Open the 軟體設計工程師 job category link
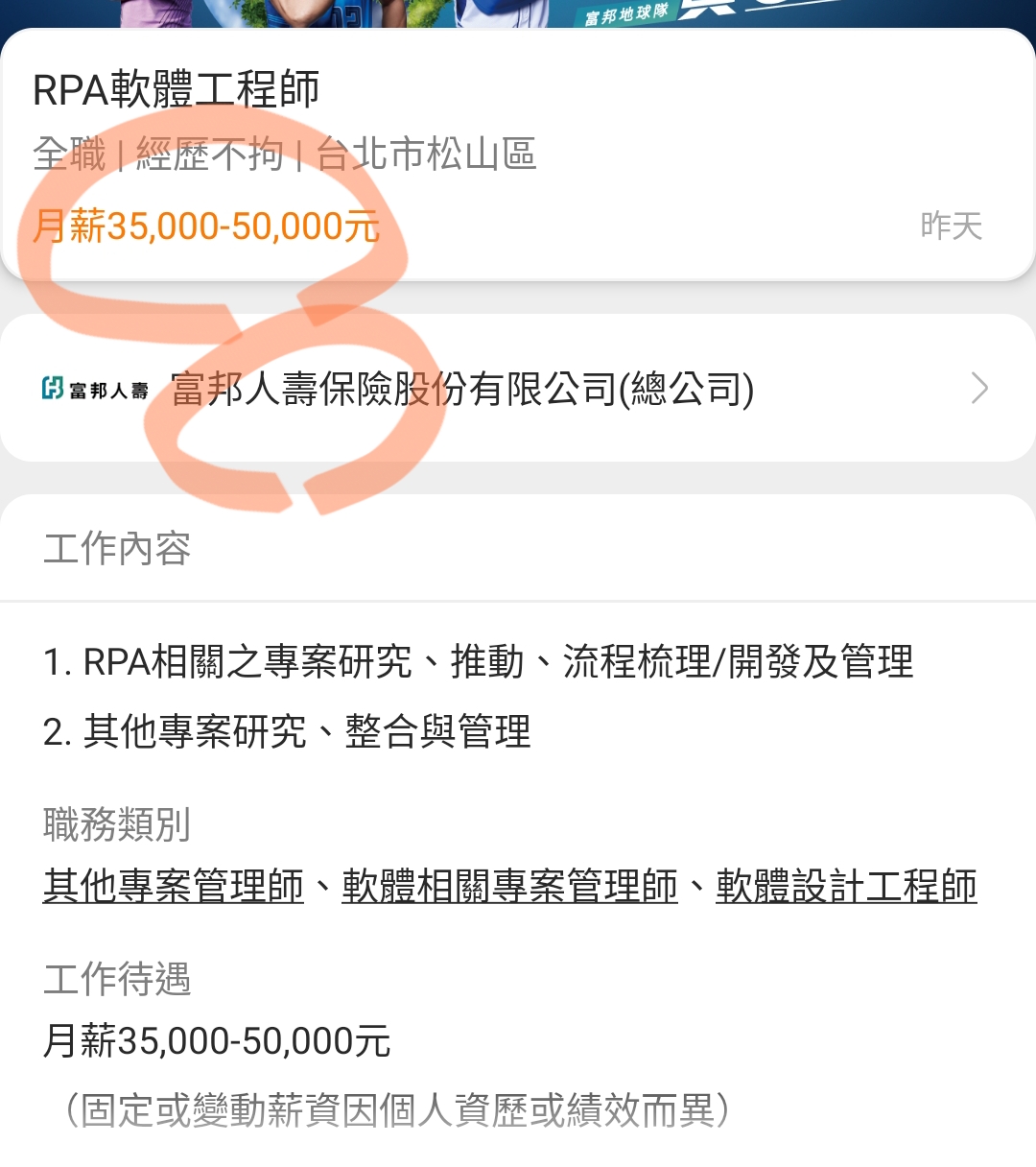The width and height of the screenshot is (1036, 1167). [846, 886]
